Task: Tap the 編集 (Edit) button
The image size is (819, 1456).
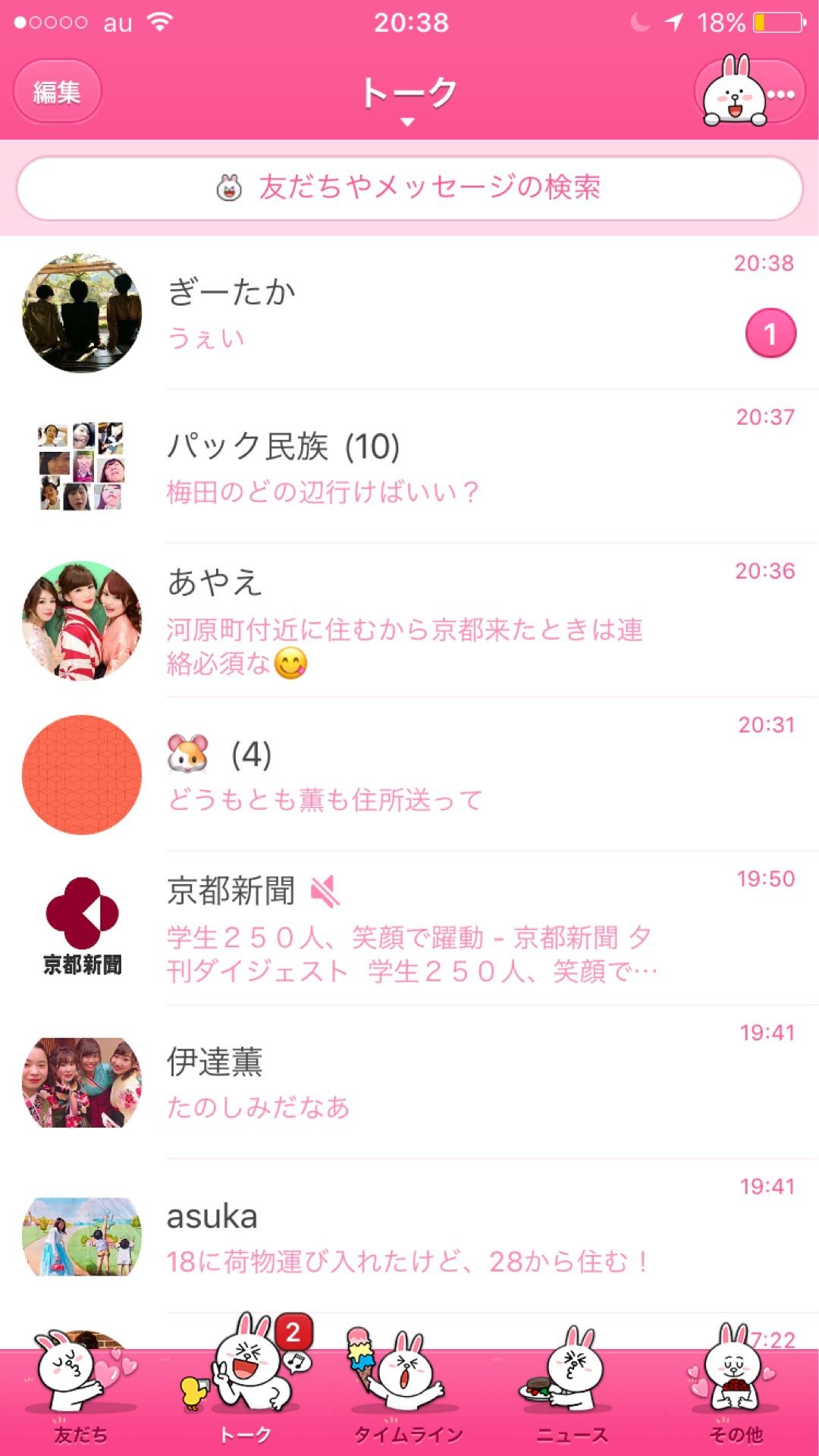Action: click(x=57, y=91)
